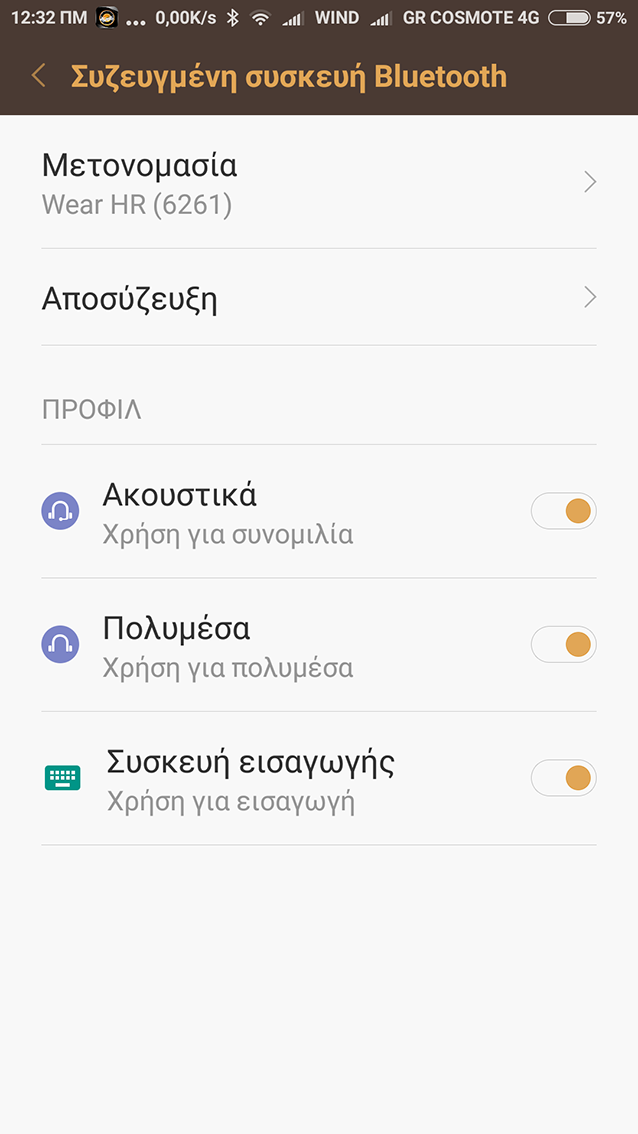Disable the Πολυμέσα media profile switch
The image size is (638, 1134).
click(563, 645)
